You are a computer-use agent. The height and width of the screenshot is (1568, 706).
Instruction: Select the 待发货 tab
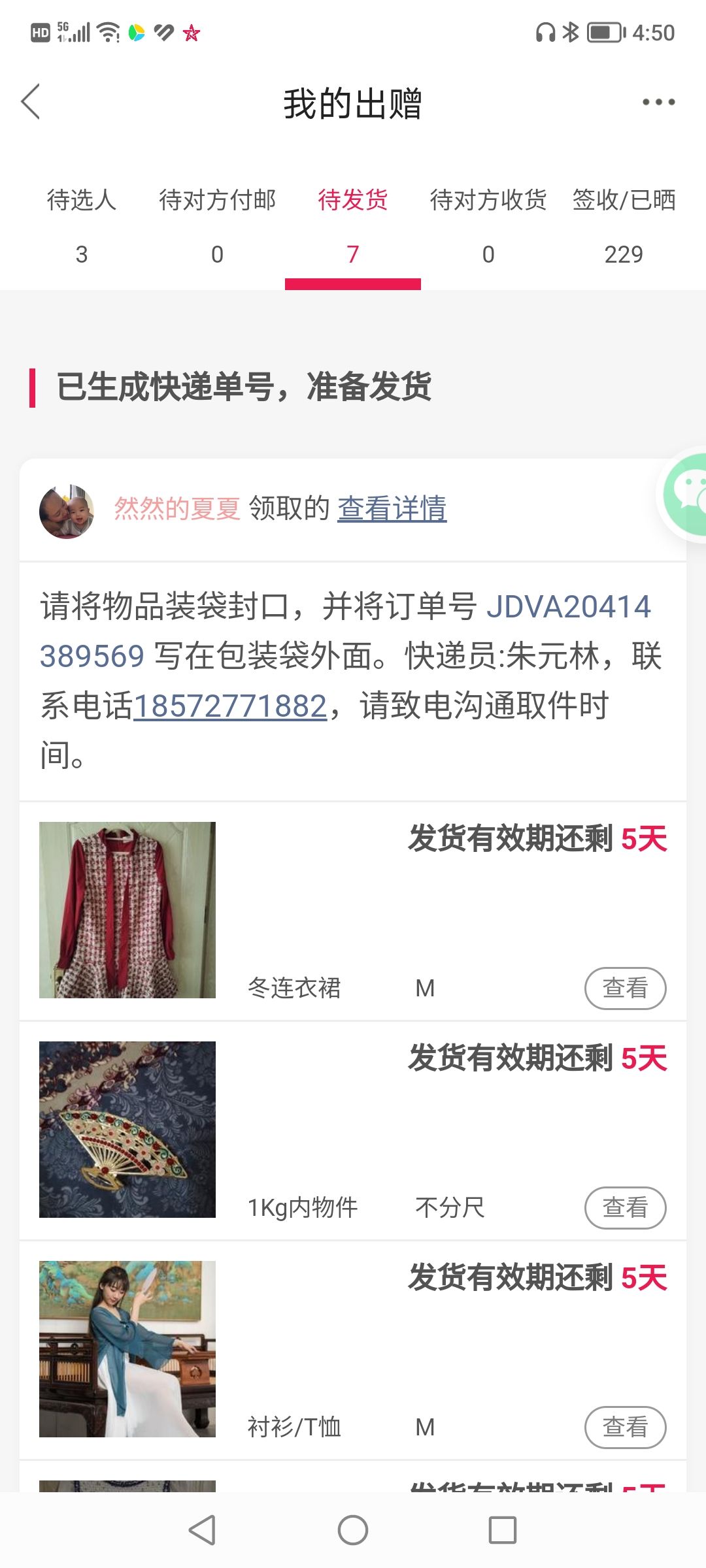pos(353,226)
